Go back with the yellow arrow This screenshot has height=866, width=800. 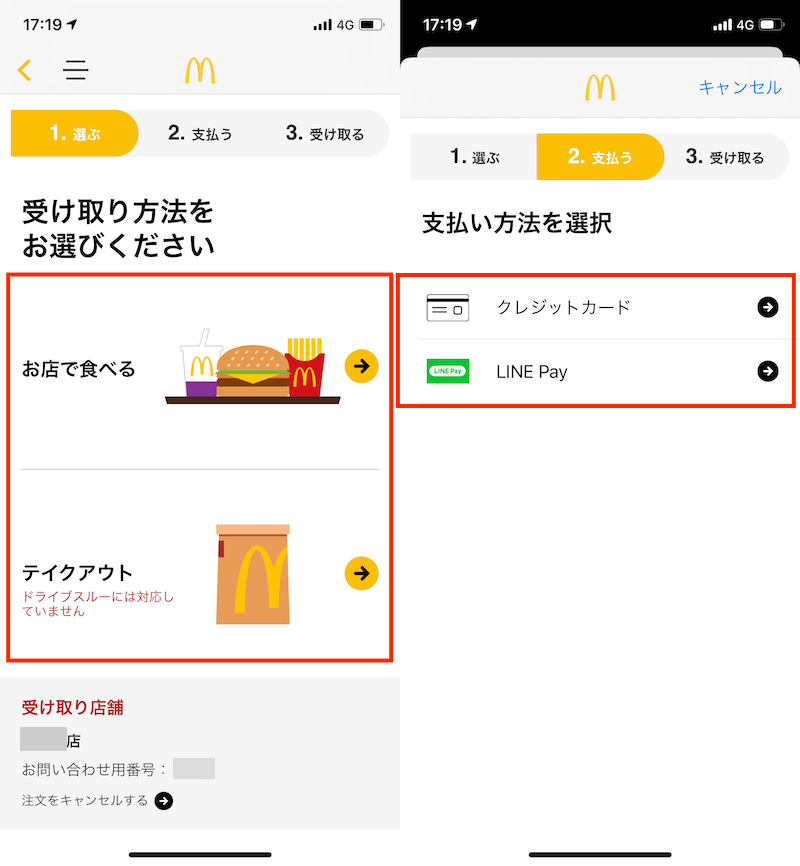(x=25, y=70)
